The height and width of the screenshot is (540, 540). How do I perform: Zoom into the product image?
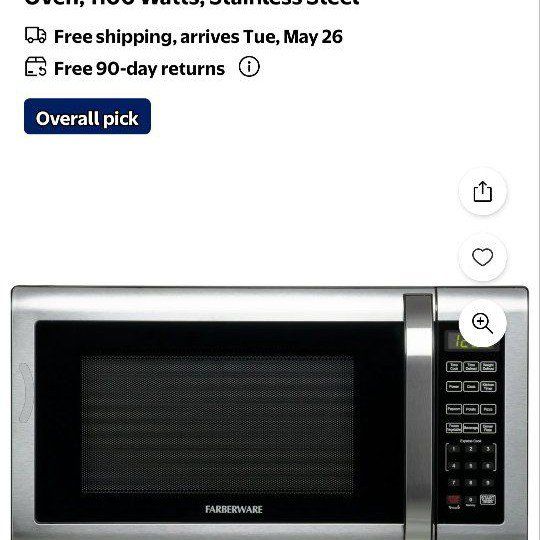click(x=482, y=323)
